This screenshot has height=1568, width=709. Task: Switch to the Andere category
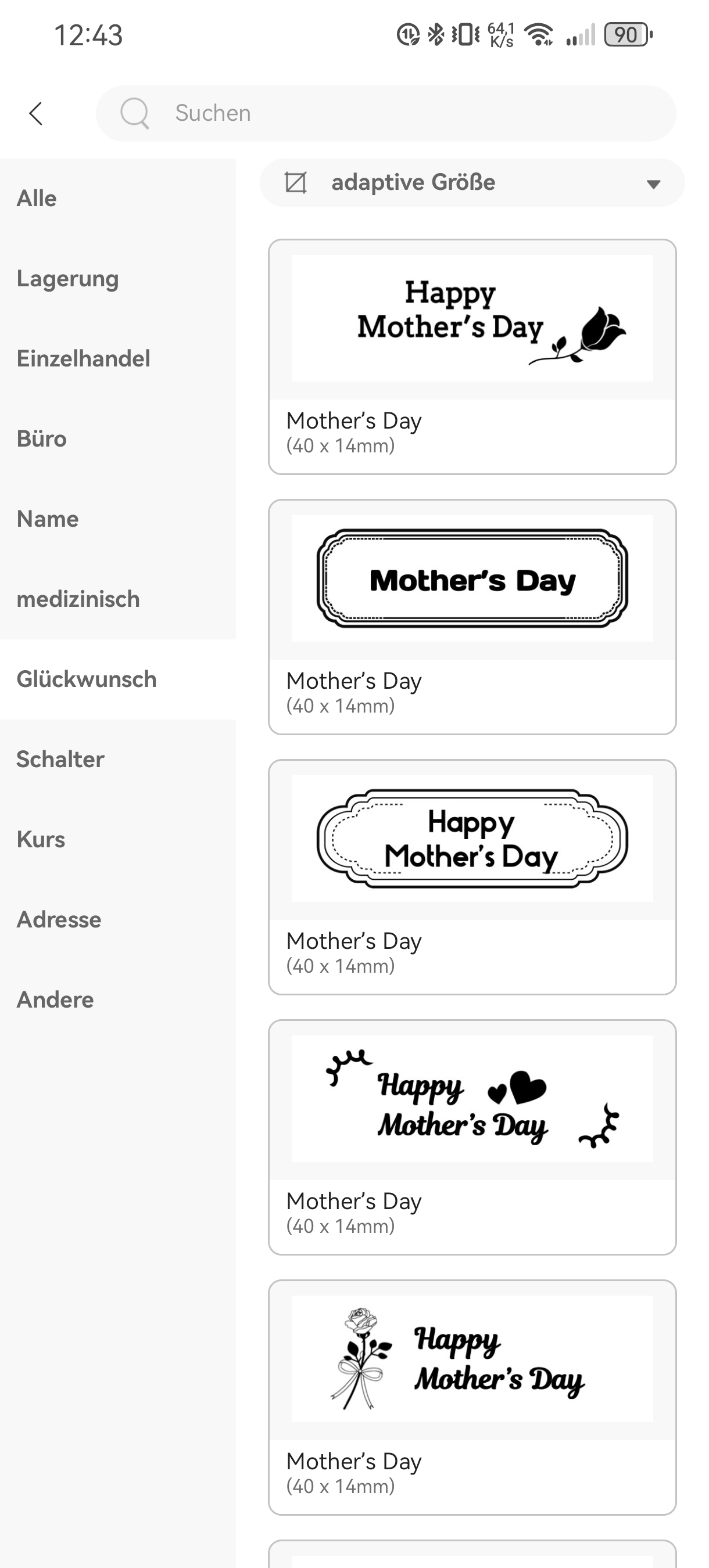tap(117, 1000)
